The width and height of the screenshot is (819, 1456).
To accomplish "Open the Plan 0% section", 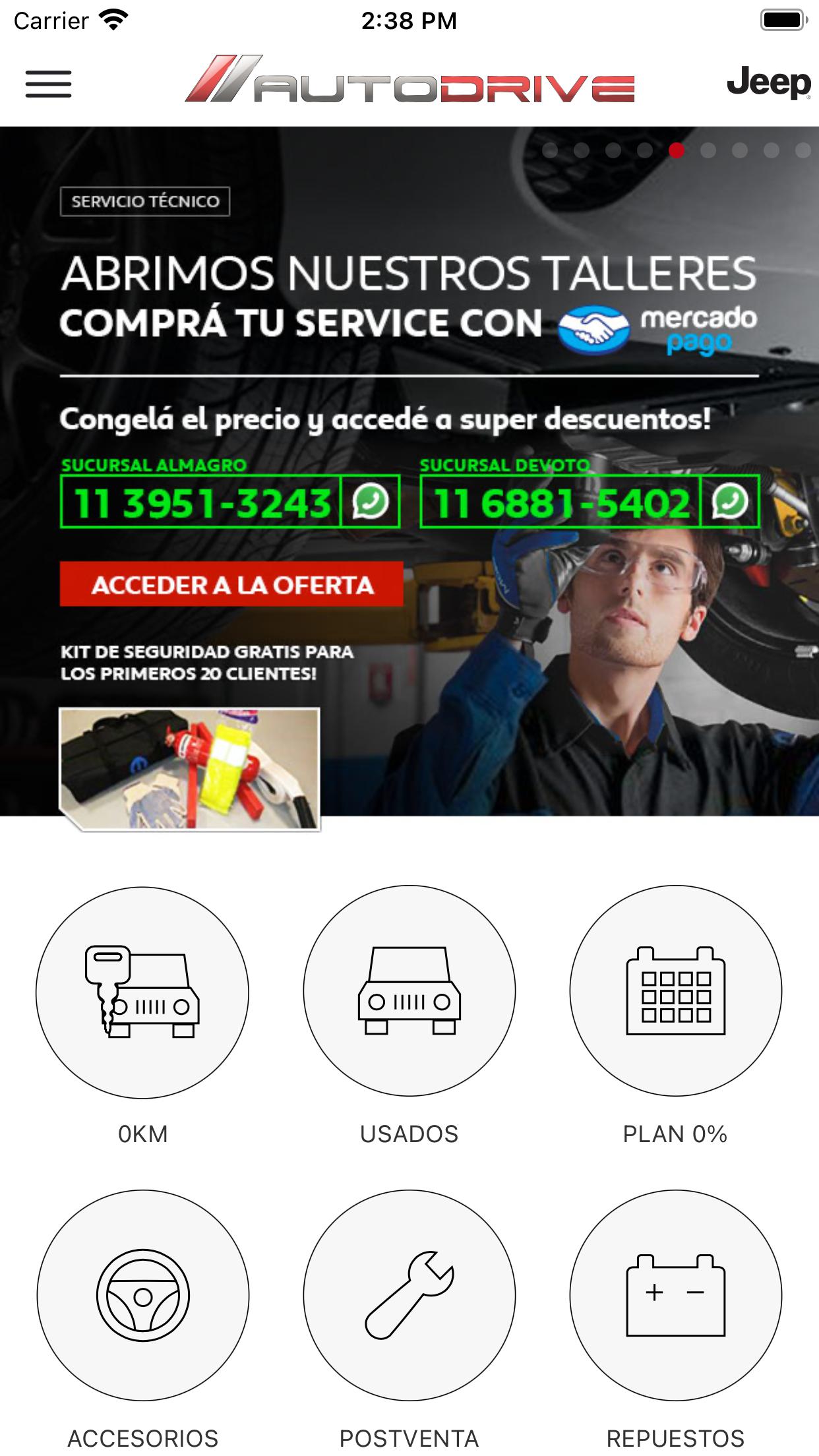I will pos(675,992).
